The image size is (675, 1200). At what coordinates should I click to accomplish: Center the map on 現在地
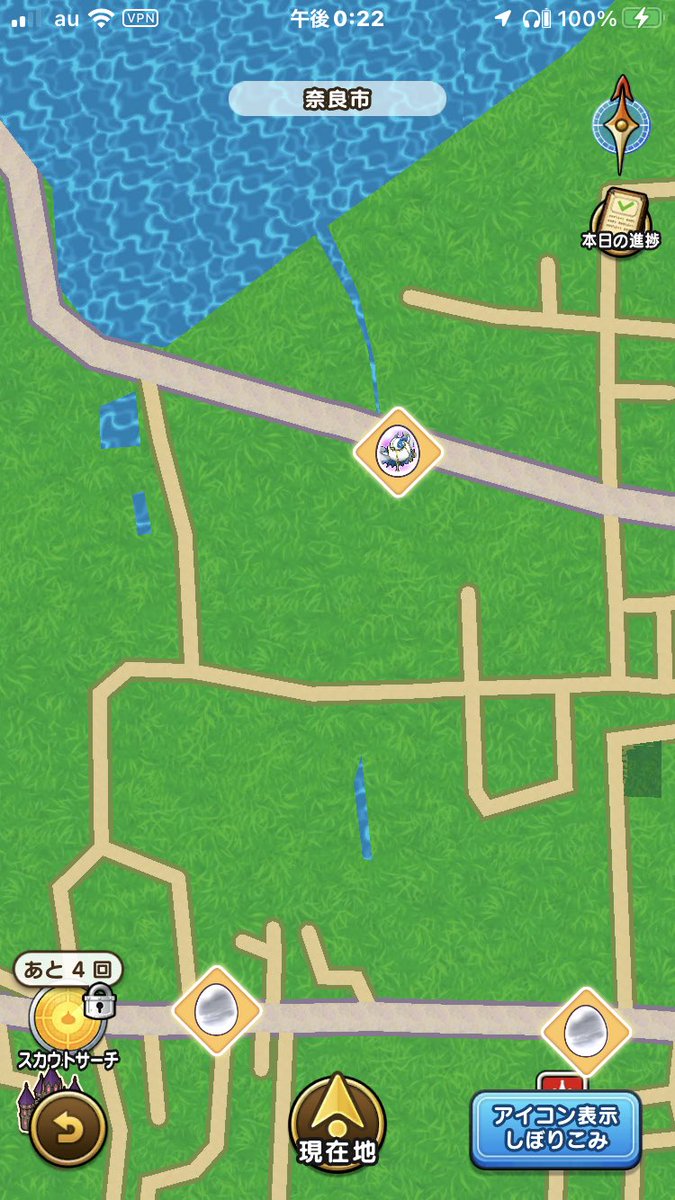pyautogui.click(x=337, y=1122)
